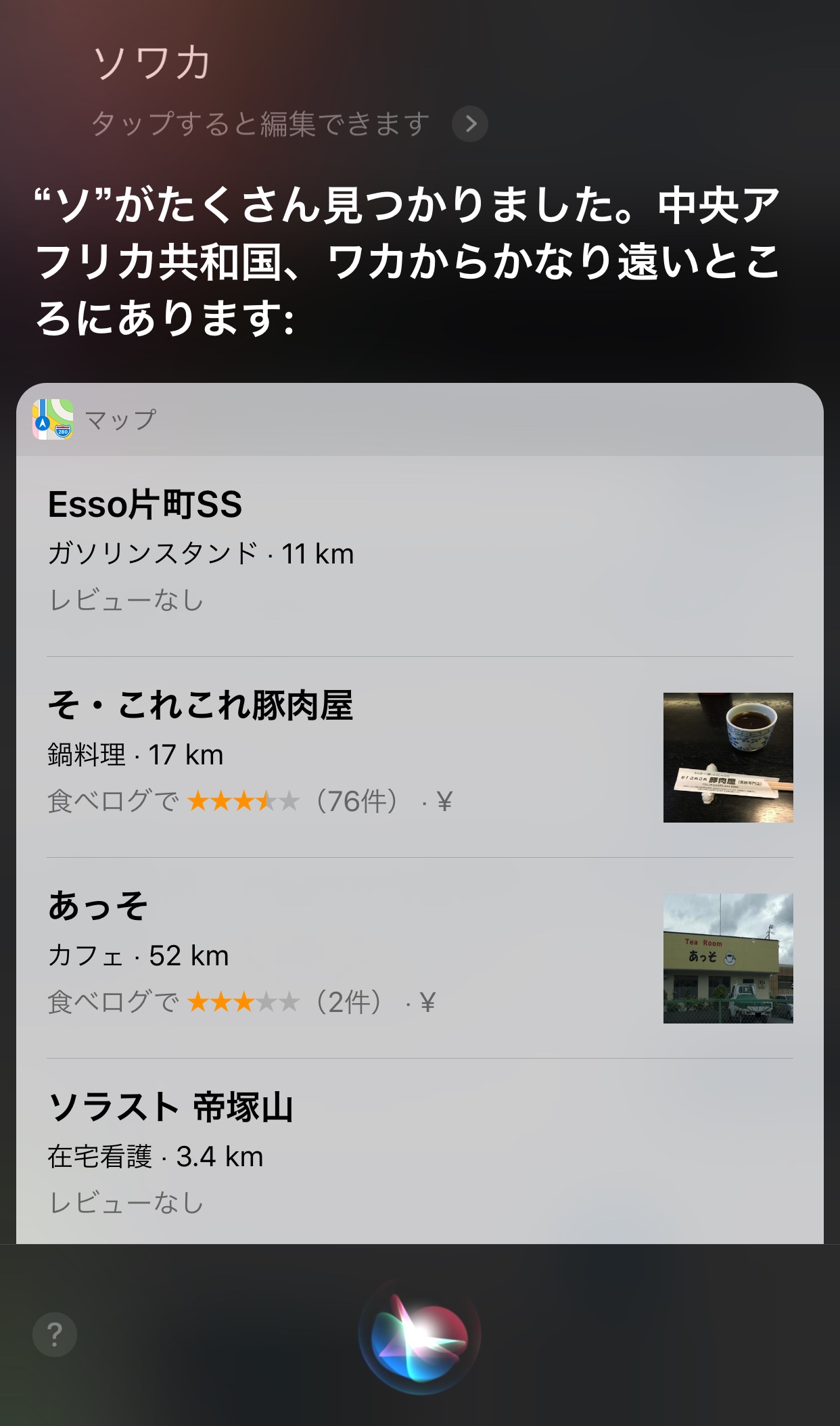Image resolution: width=840 pixels, height=1426 pixels.
Task: Open the マップ app header
Action: (95, 420)
